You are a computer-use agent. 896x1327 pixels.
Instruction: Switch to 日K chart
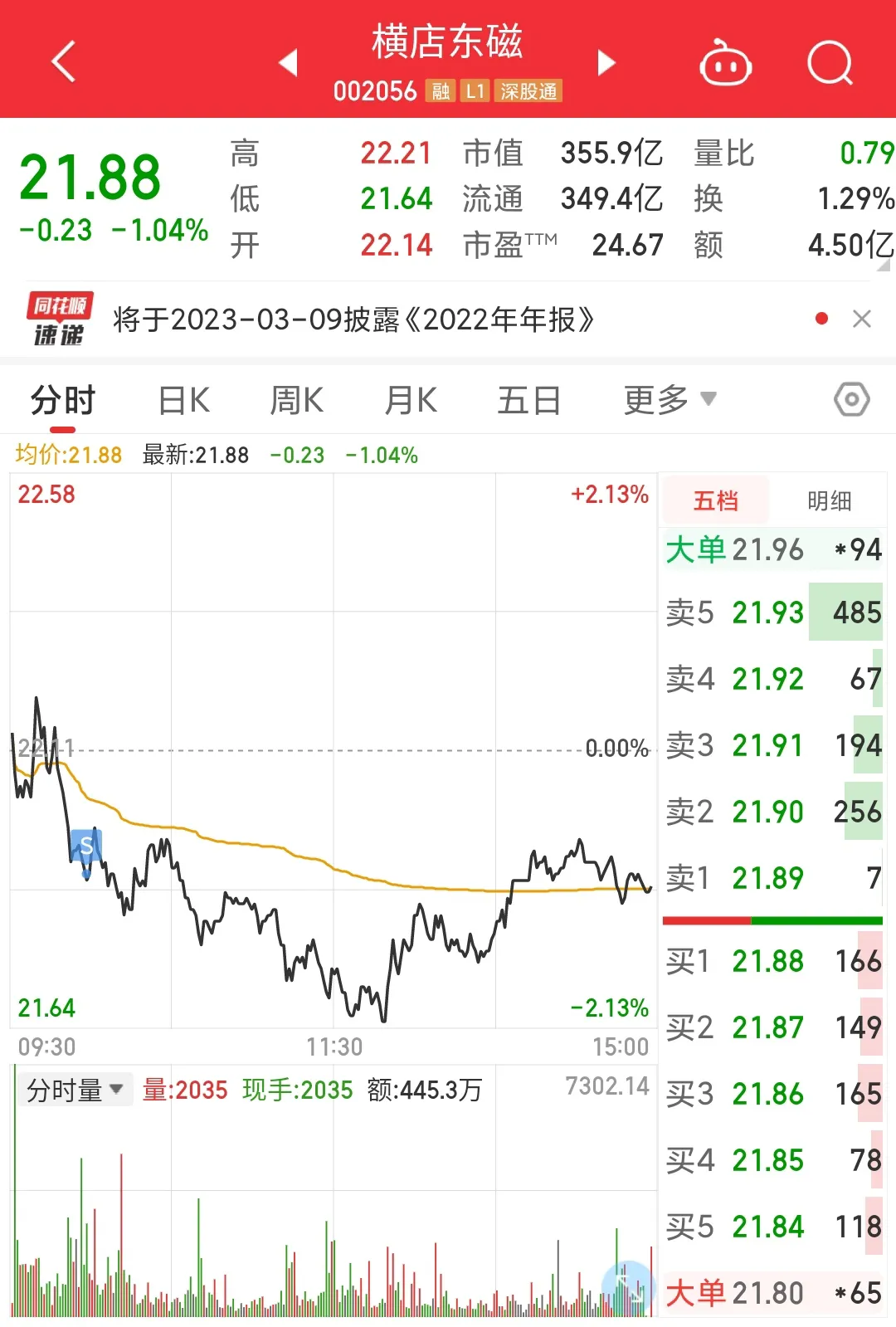coord(184,401)
